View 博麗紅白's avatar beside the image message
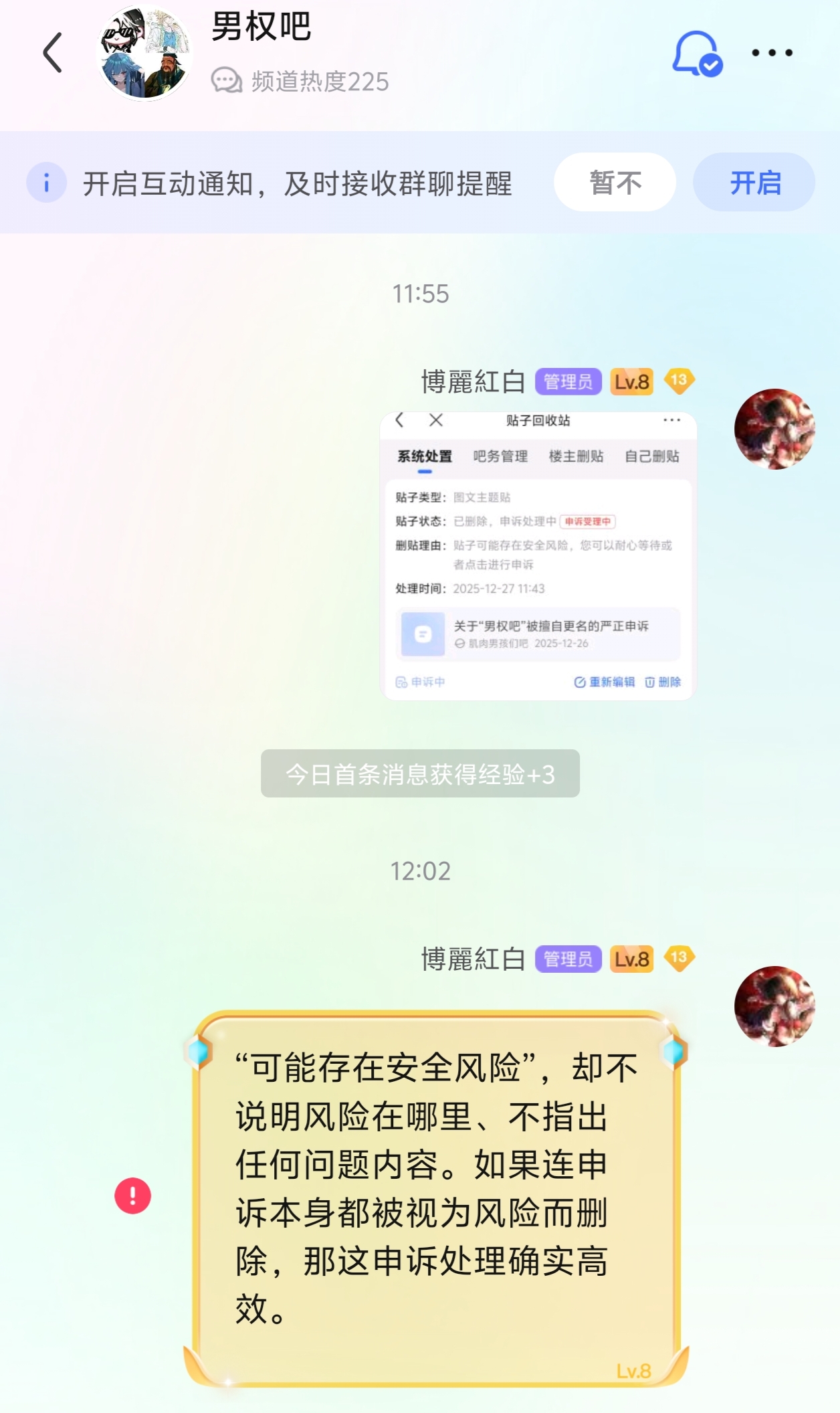Screen dimensions: 840x1413 [774, 430]
